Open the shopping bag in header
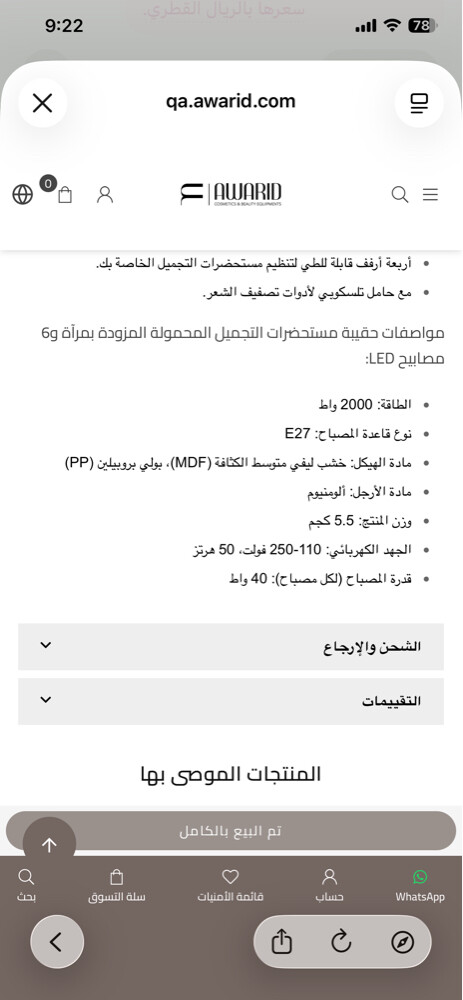The height and width of the screenshot is (1000, 463). [x=64, y=195]
